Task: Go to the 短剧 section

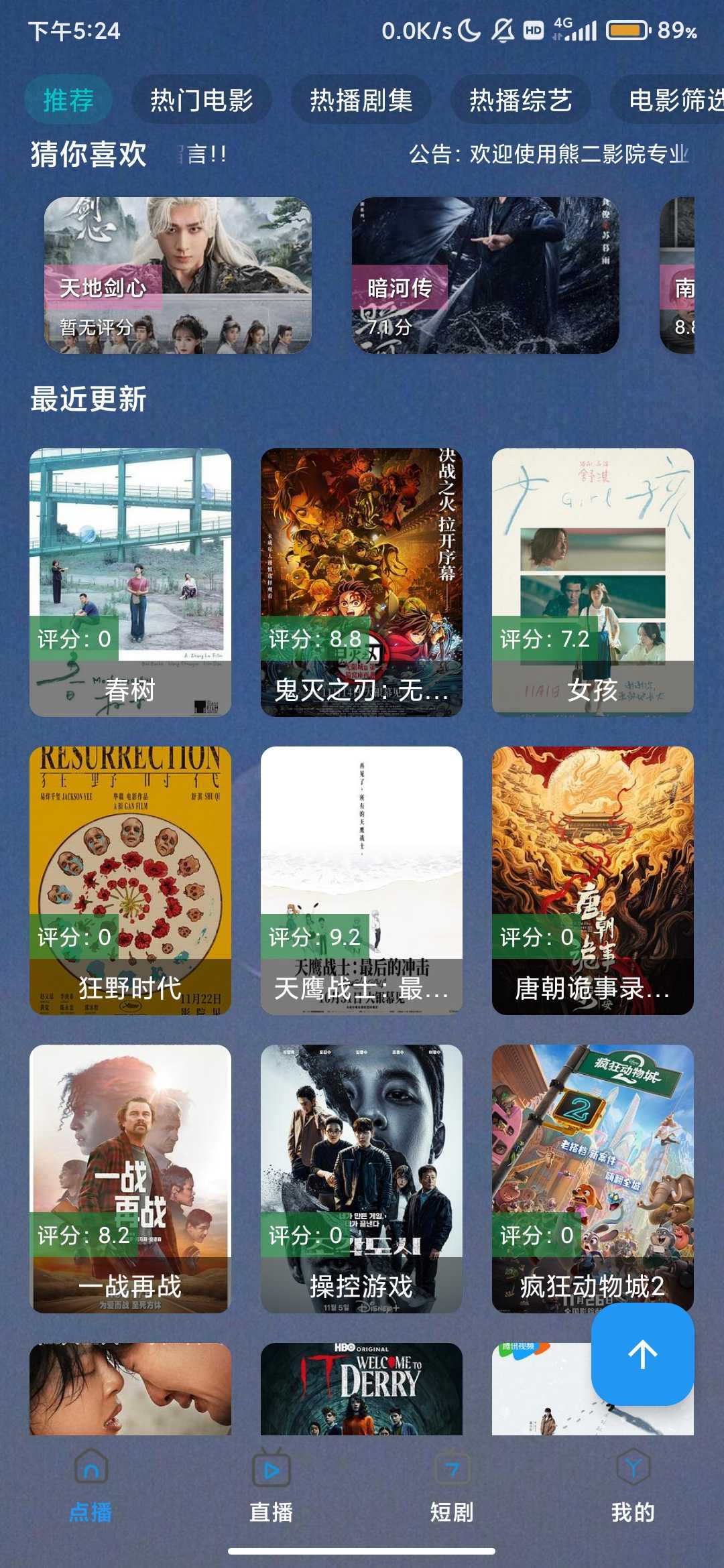Action: pos(452,1485)
